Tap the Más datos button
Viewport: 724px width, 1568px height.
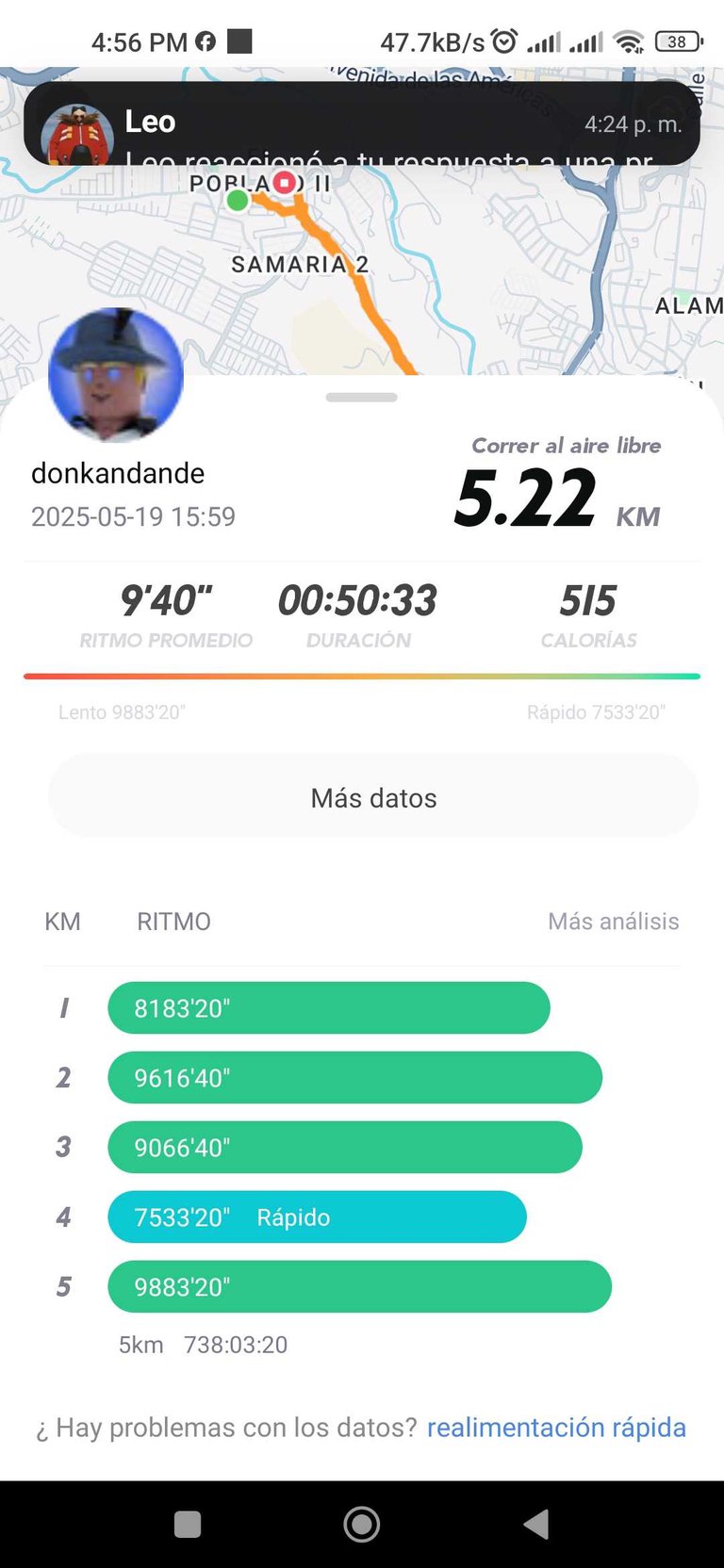coord(373,797)
